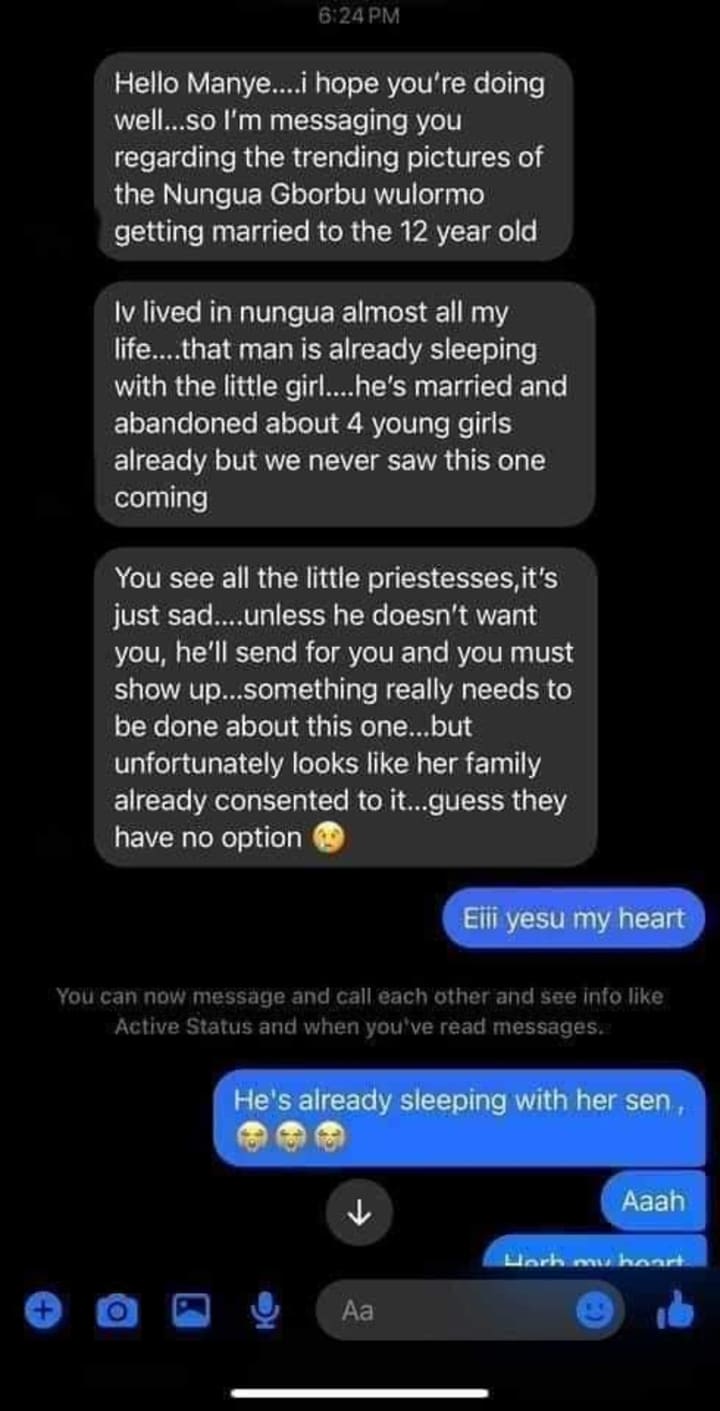This screenshot has width=720, height=1411.
Task: Open the photo gallery picker
Action: [191, 1309]
